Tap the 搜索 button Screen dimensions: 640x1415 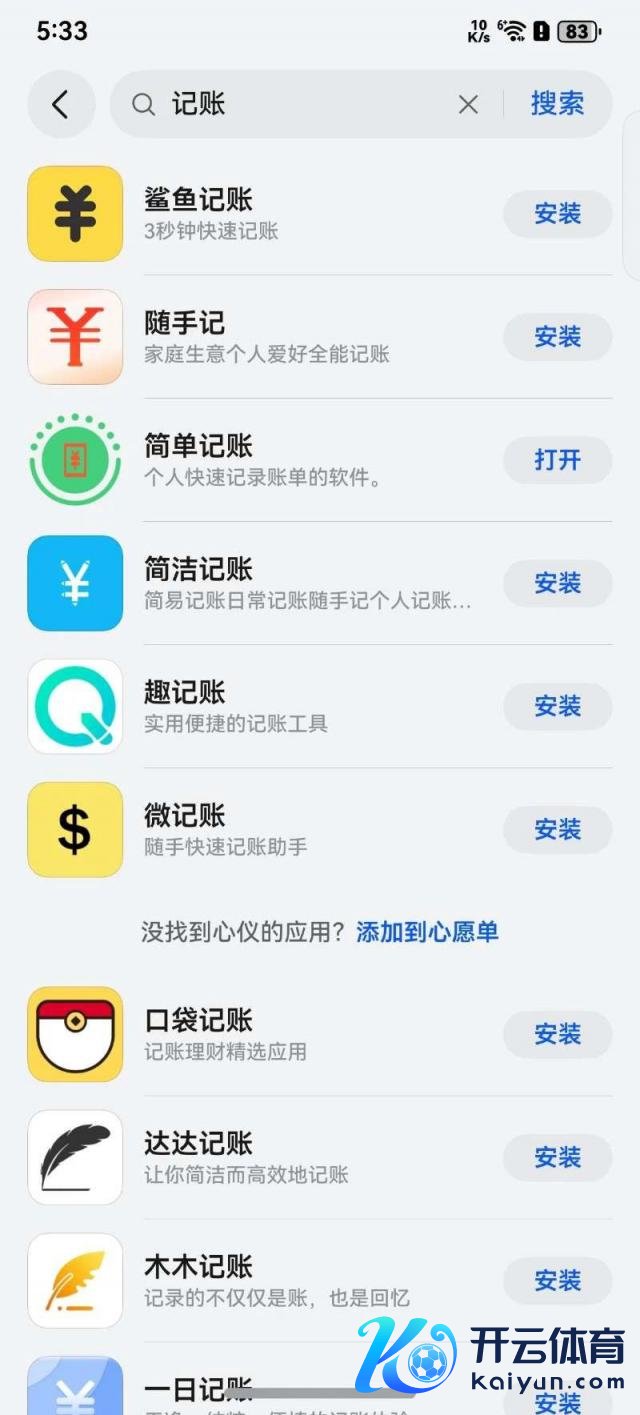click(x=557, y=104)
